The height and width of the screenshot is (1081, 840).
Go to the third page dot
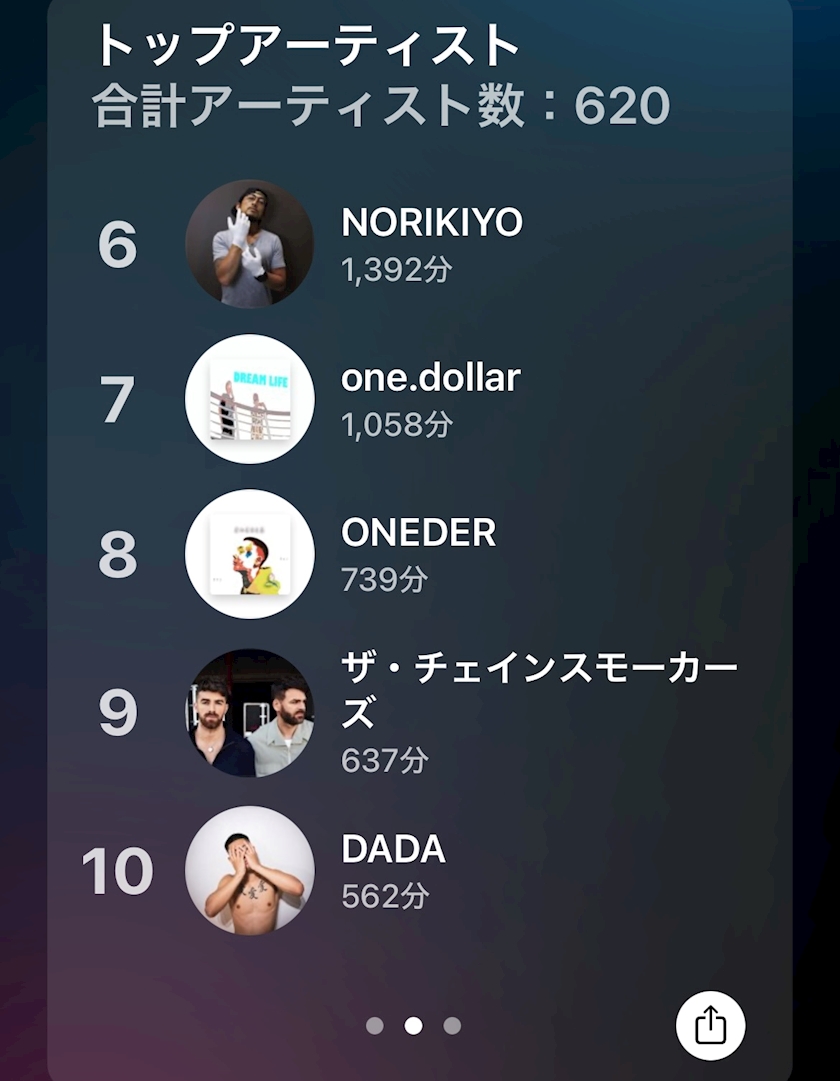tap(452, 1026)
